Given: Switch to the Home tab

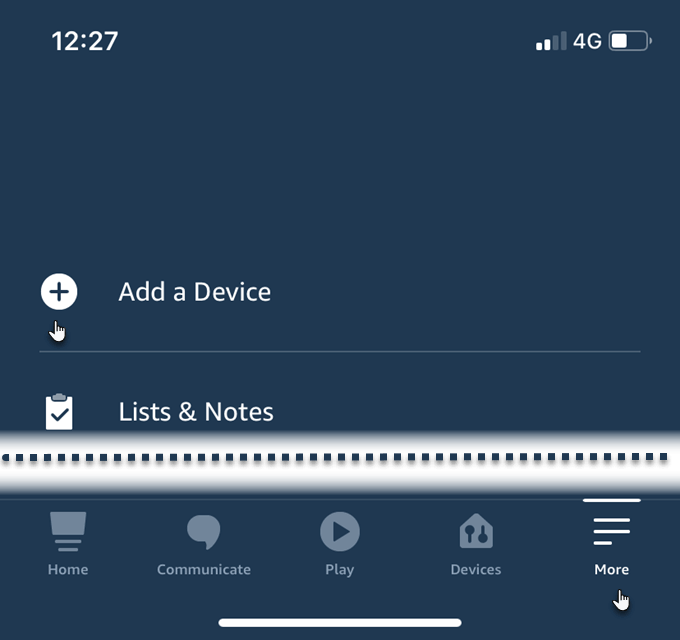Looking at the screenshot, I should coord(68,543).
